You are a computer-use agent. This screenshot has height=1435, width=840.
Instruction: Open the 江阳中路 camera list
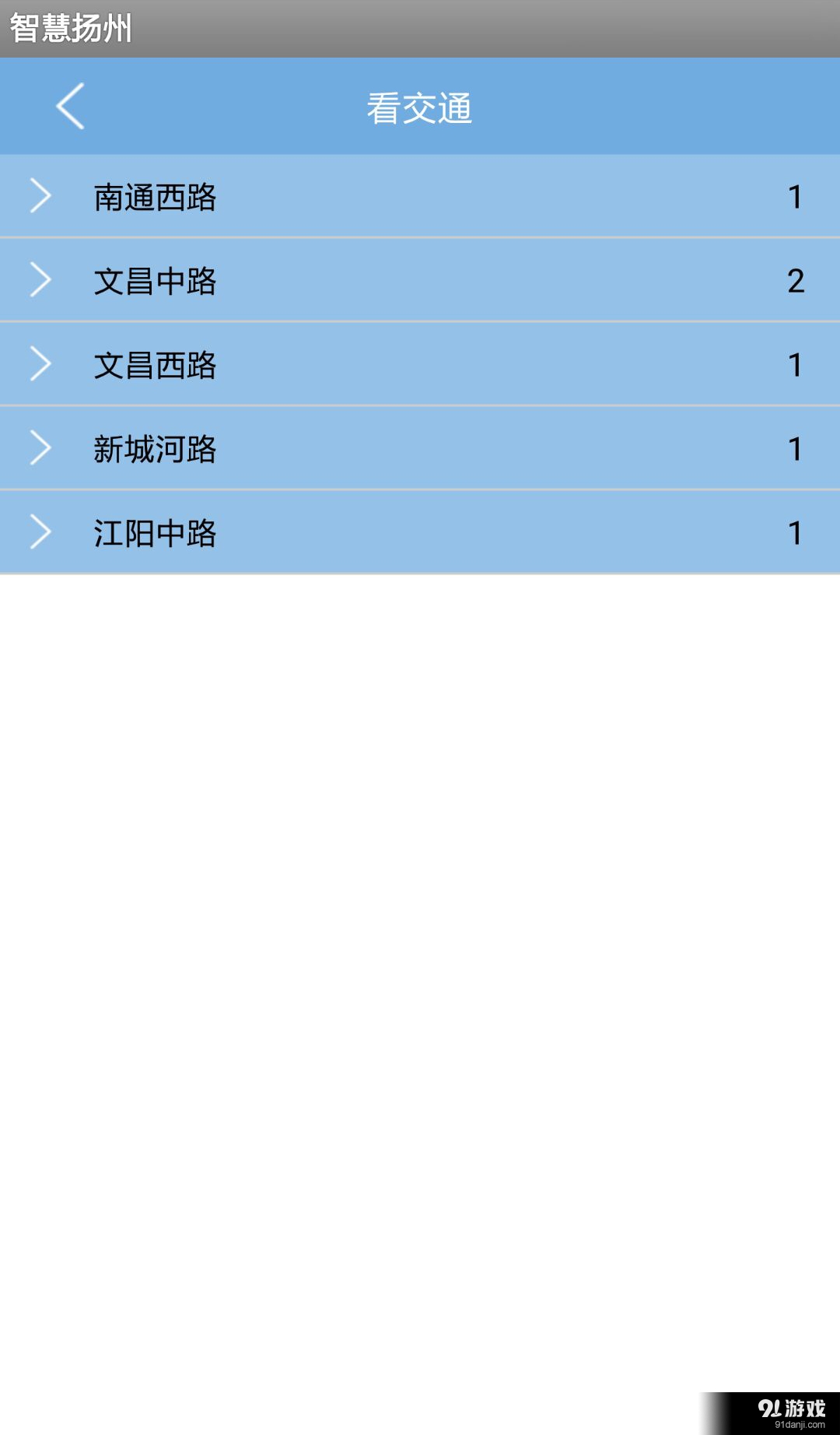point(311,531)
